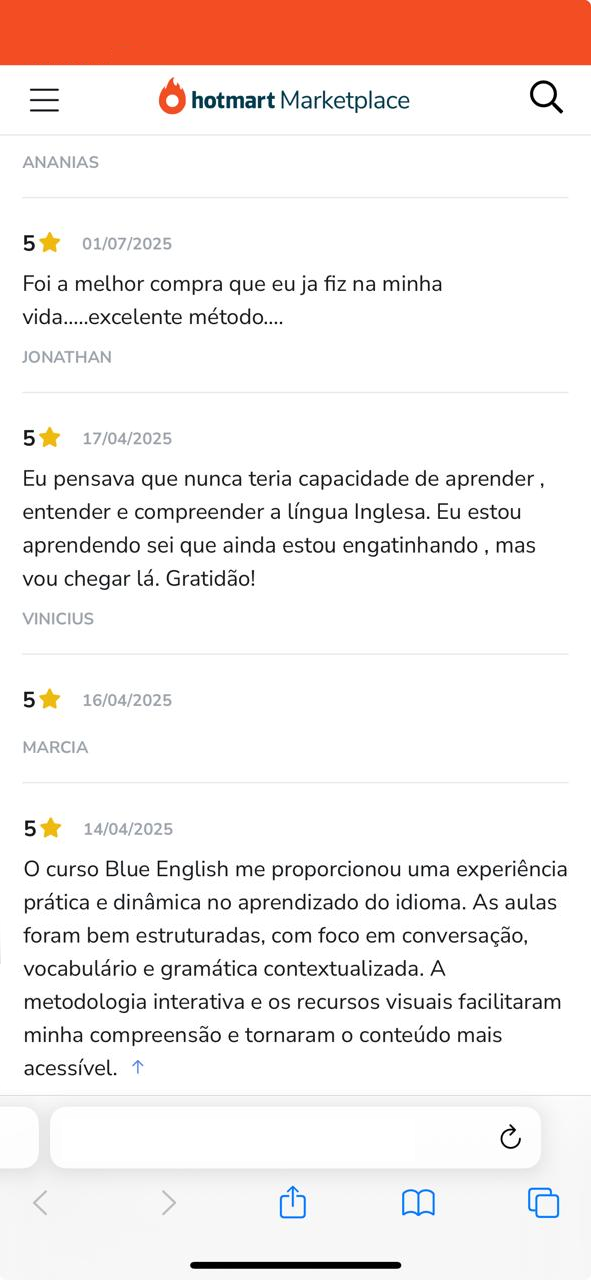Open Safari bookmarks

tap(418, 1203)
